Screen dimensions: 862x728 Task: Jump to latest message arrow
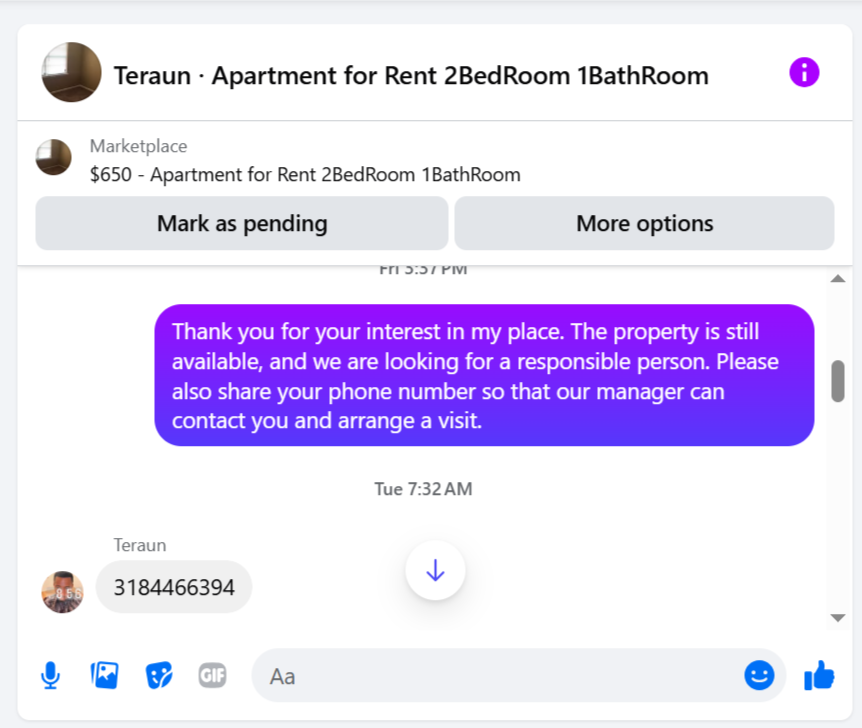pos(435,571)
